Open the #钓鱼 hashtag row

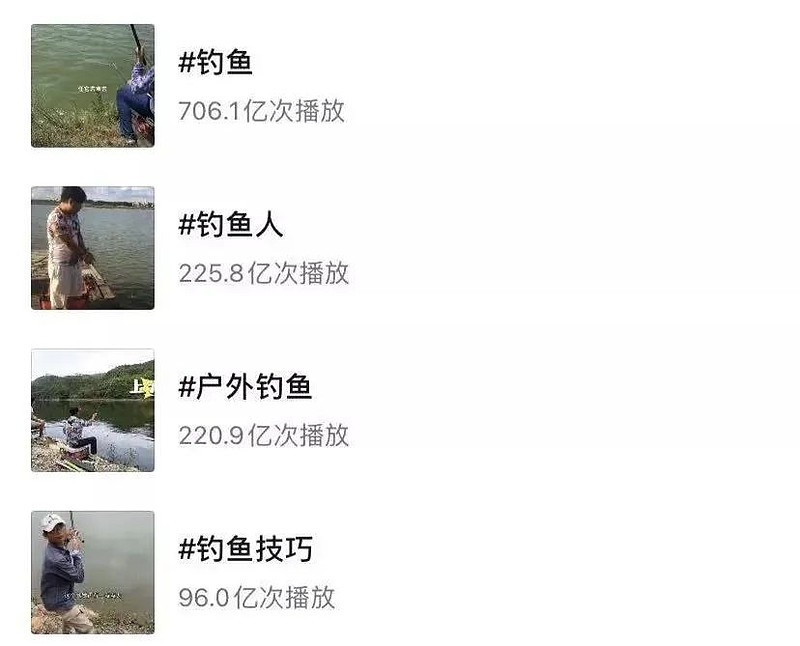click(216, 63)
